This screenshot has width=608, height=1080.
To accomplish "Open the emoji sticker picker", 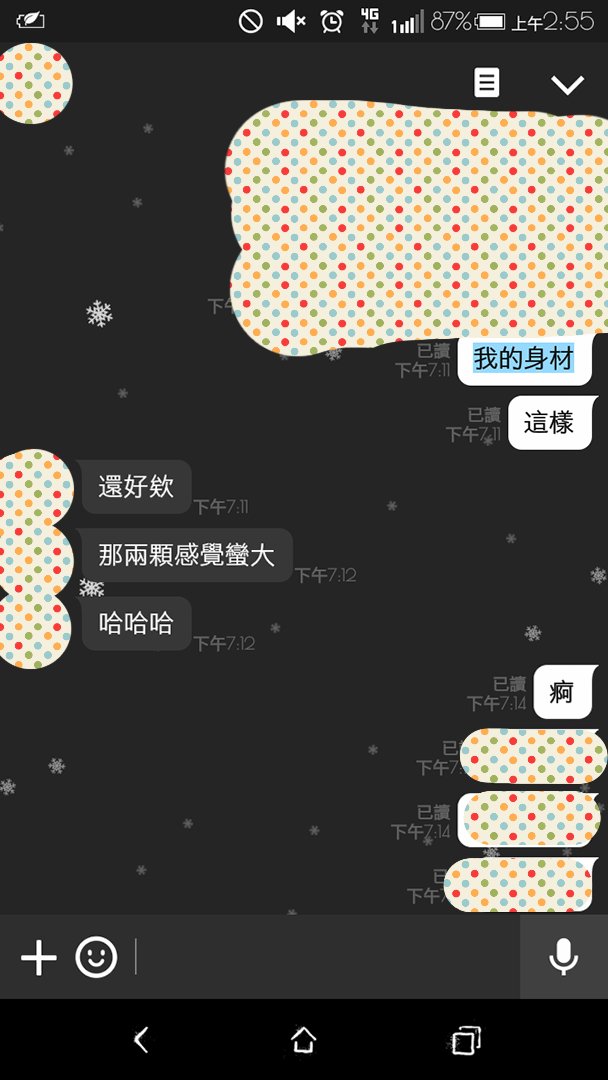I will (96, 957).
